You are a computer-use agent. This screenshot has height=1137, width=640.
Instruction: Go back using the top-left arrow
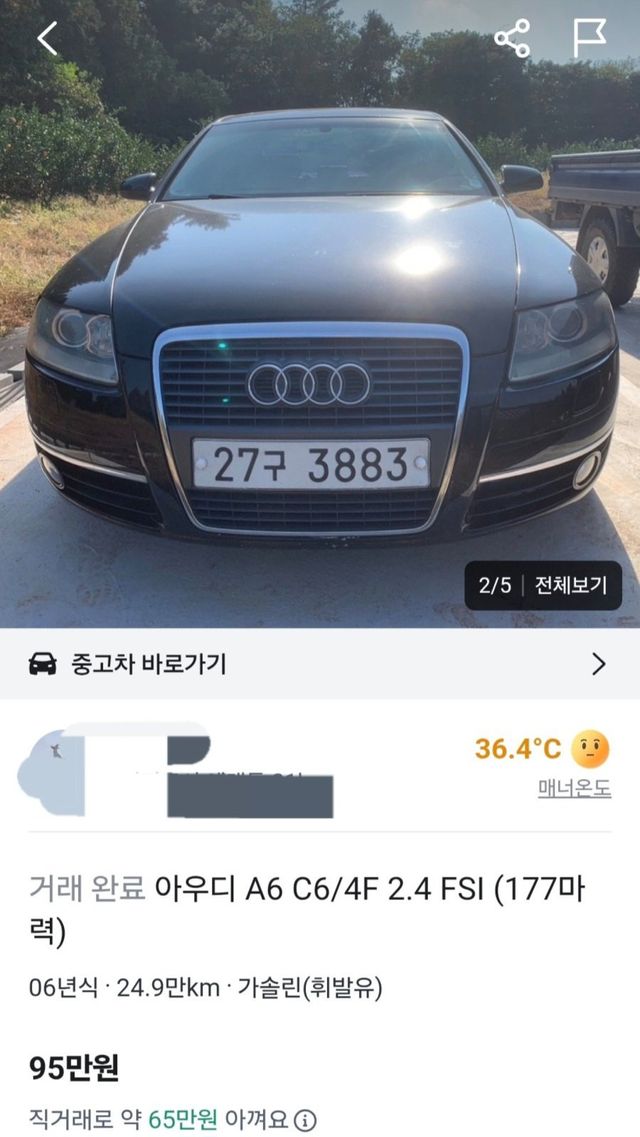click(47, 38)
